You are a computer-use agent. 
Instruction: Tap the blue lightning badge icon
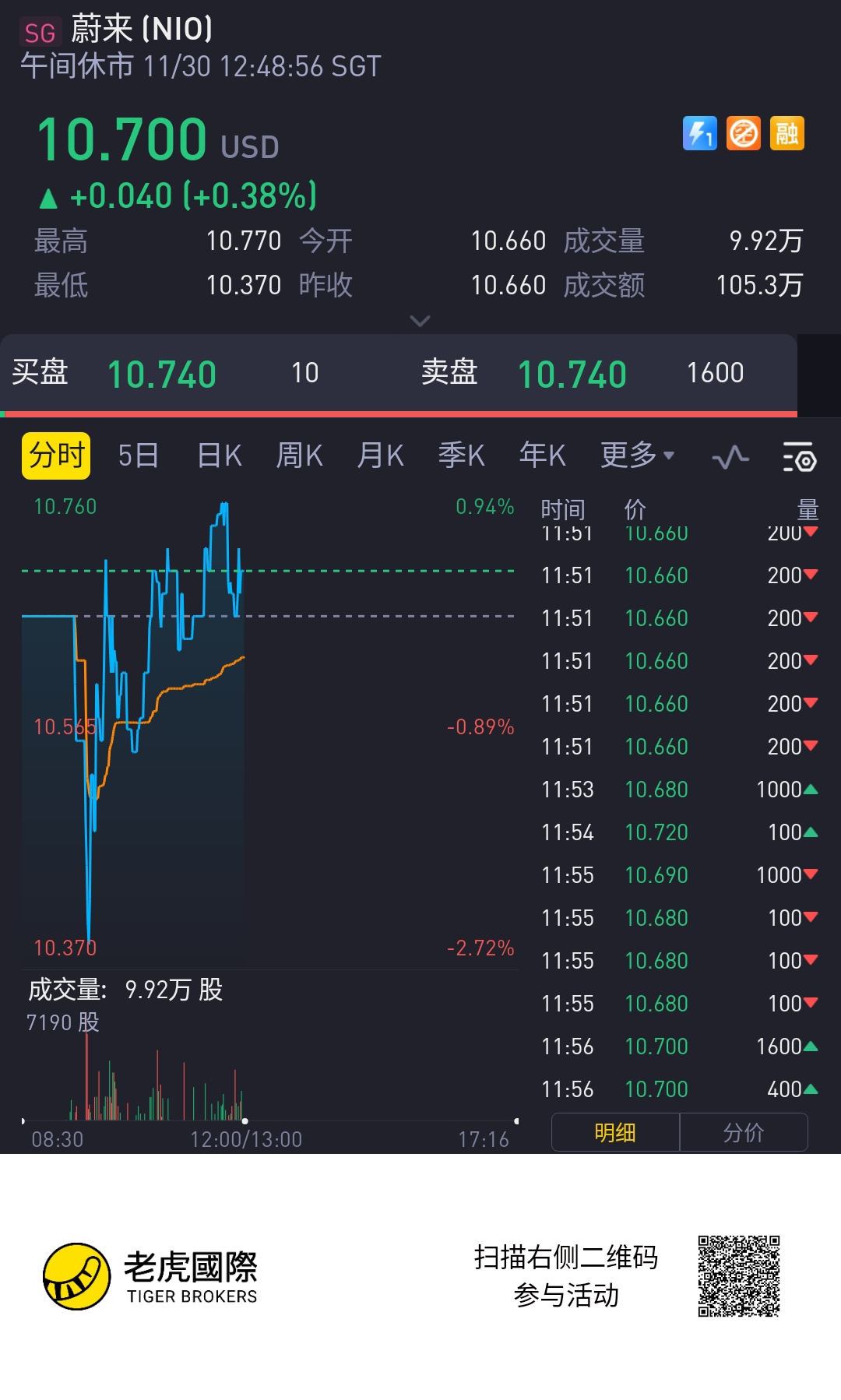(699, 133)
